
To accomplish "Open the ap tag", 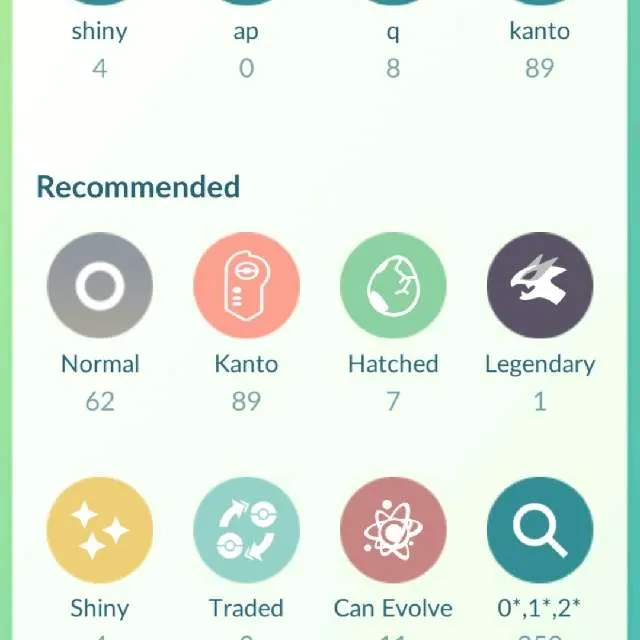I will tap(246, 32).
